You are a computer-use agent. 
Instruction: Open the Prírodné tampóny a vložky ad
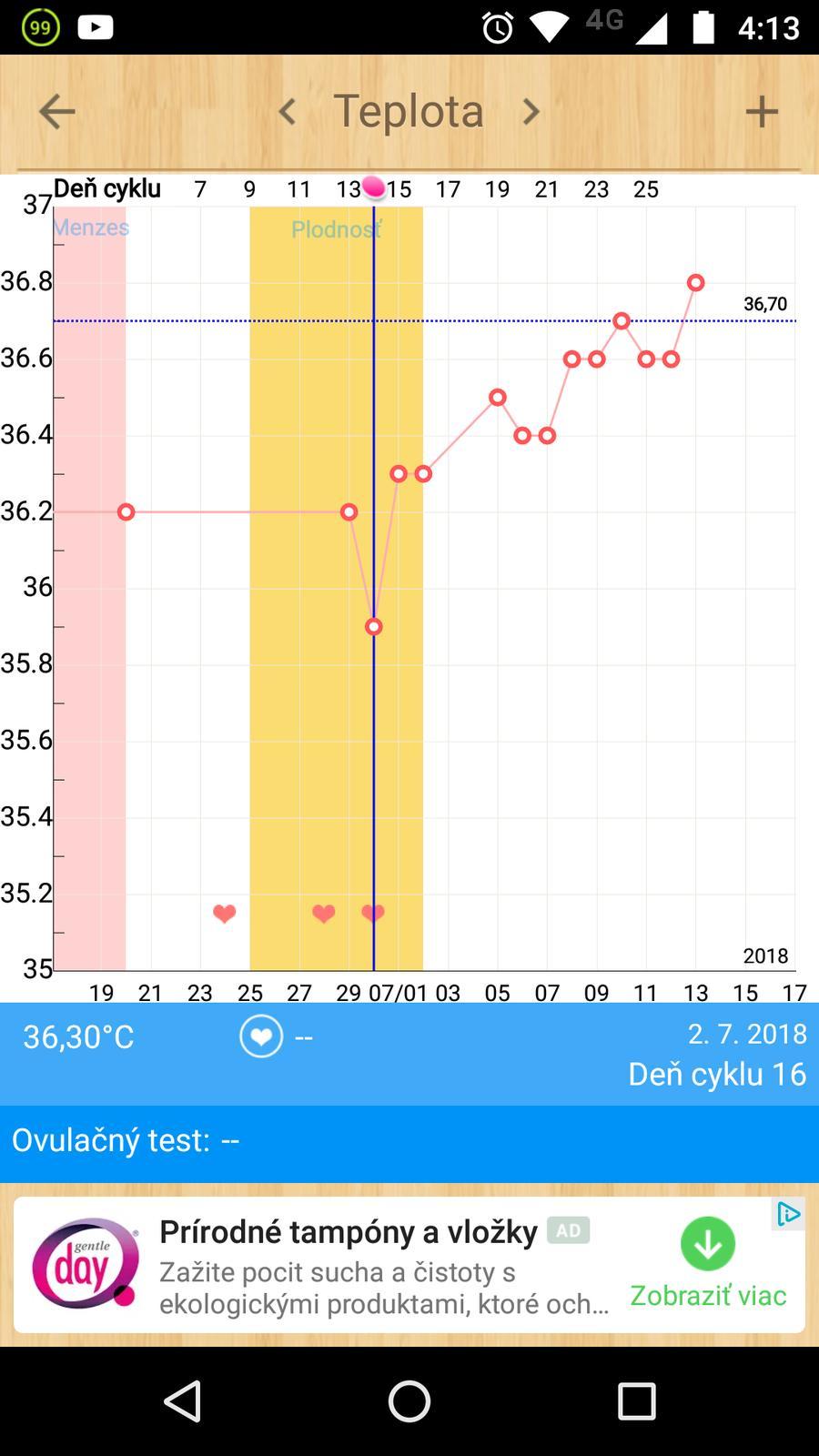click(349, 1232)
